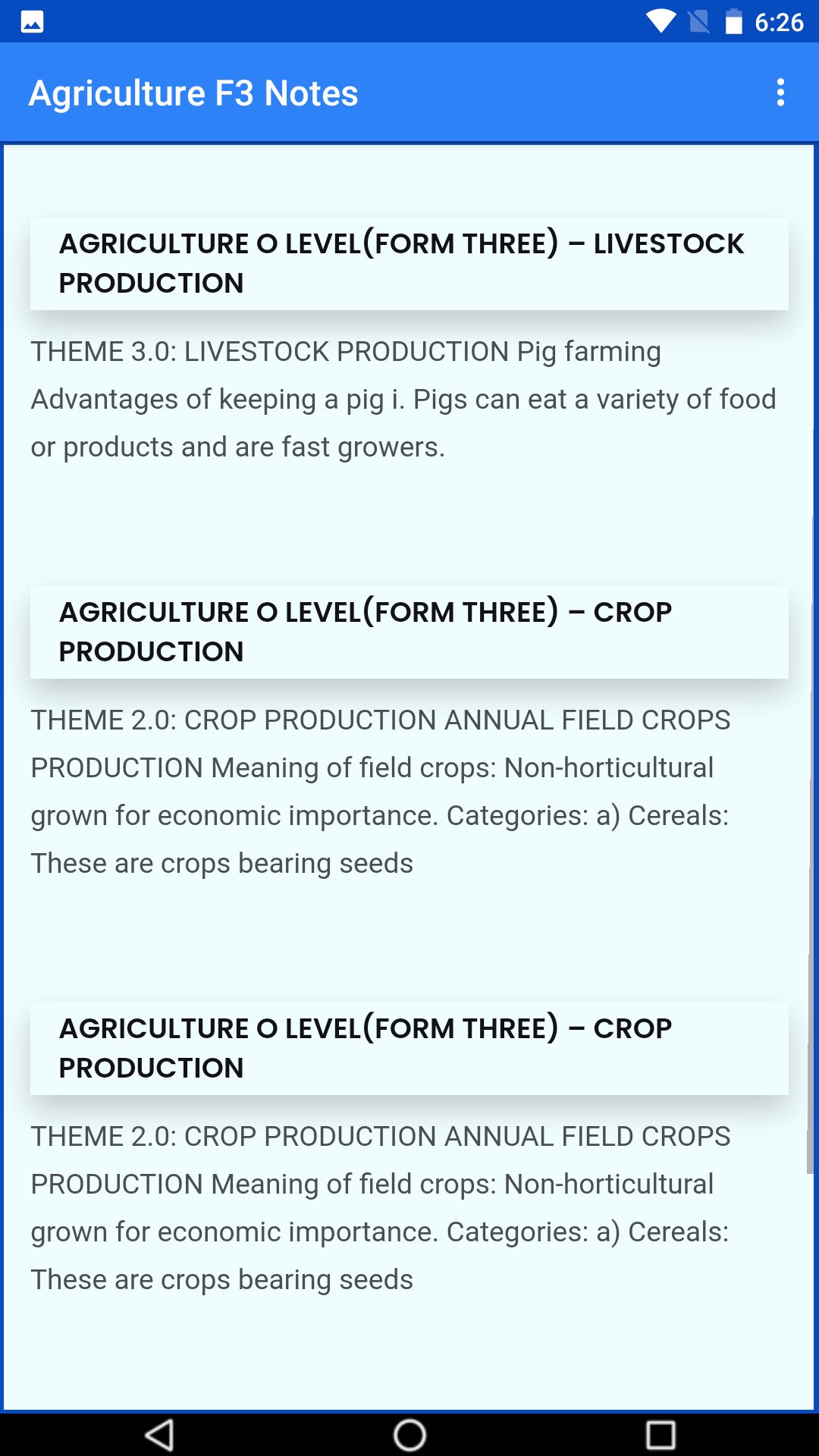Select the second Crop Production note card
819x1456 pixels.
[409, 1047]
